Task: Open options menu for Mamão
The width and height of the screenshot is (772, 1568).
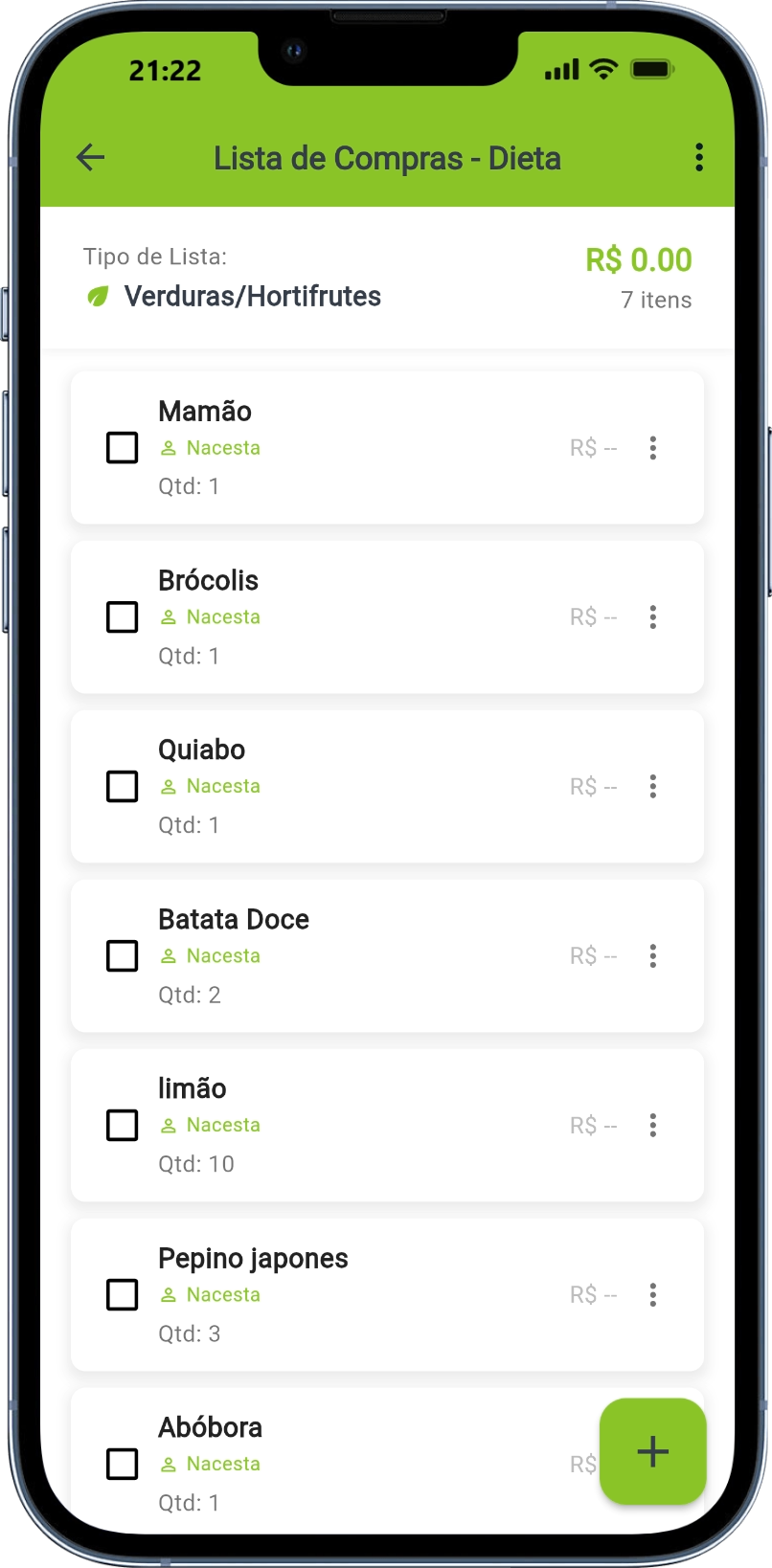Action: (x=653, y=448)
